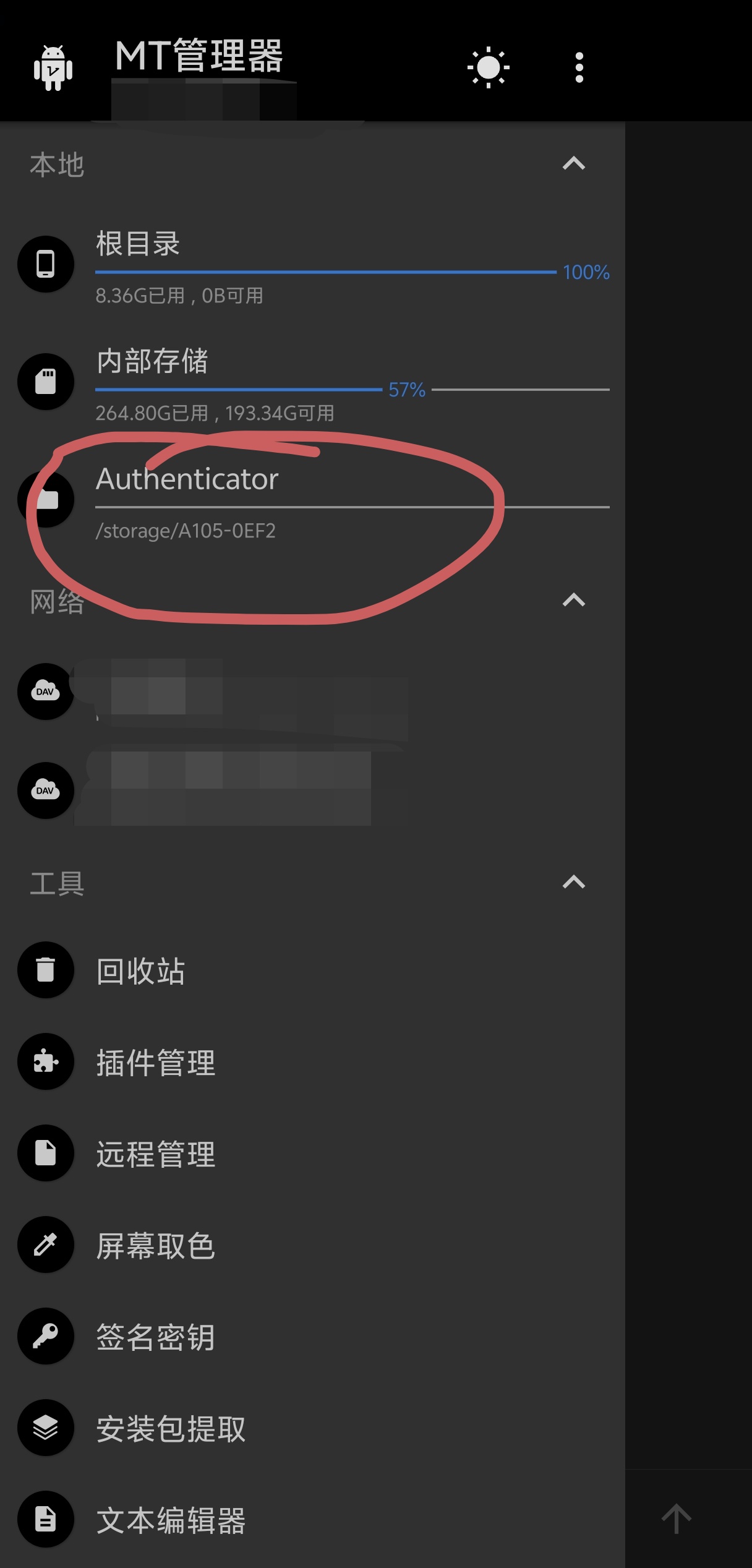Open the three-dot overflow menu
The width and height of the screenshot is (752, 1568).
tap(579, 67)
